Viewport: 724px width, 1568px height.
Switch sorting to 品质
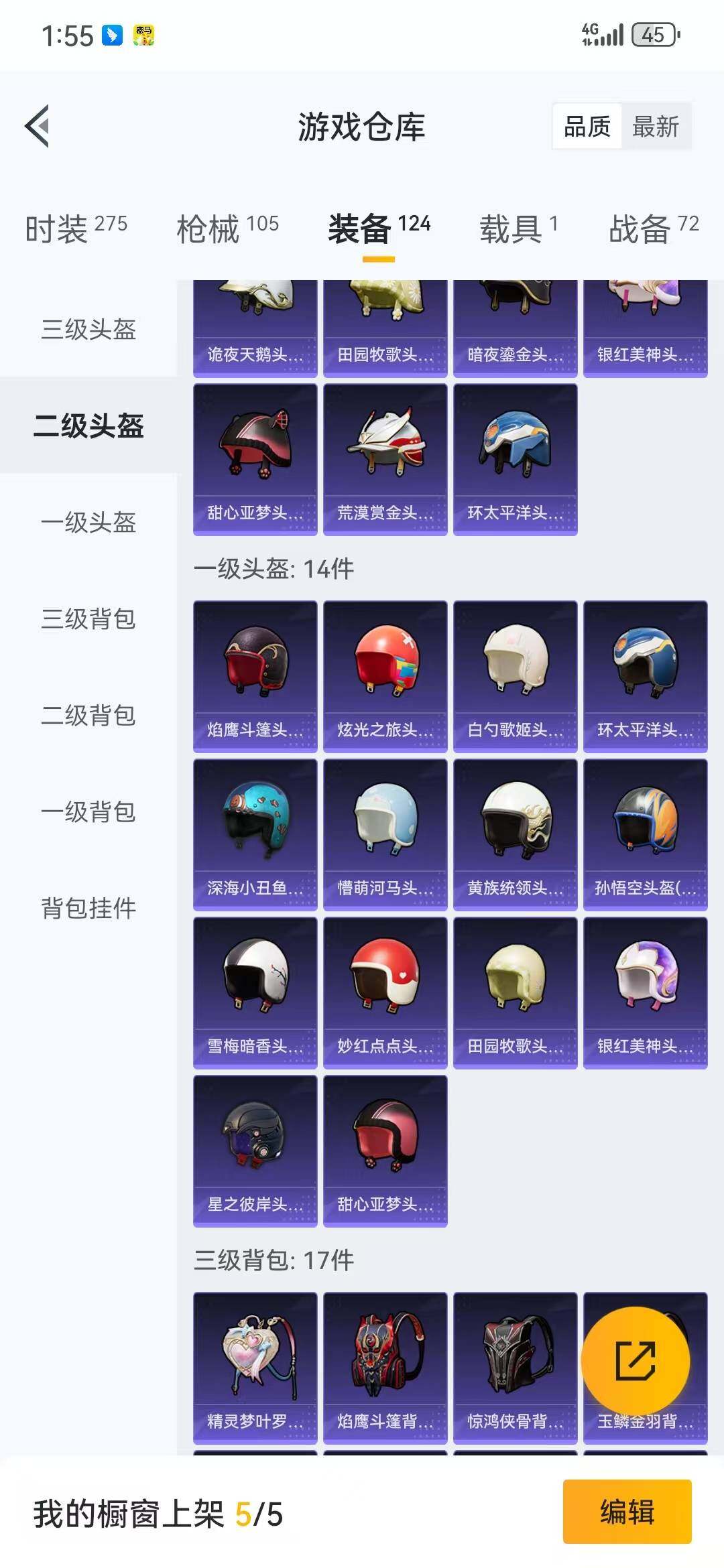tap(585, 126)
